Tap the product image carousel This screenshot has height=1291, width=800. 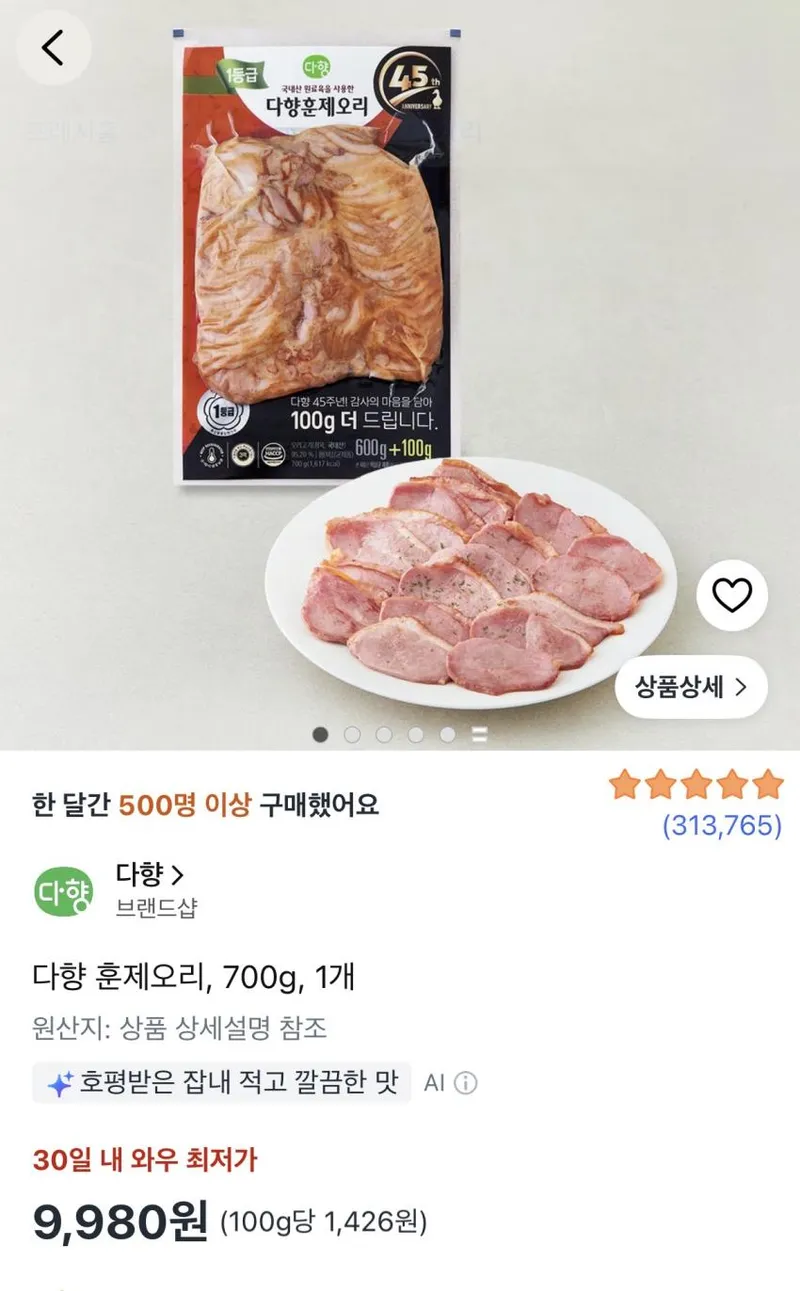point(400,375)
